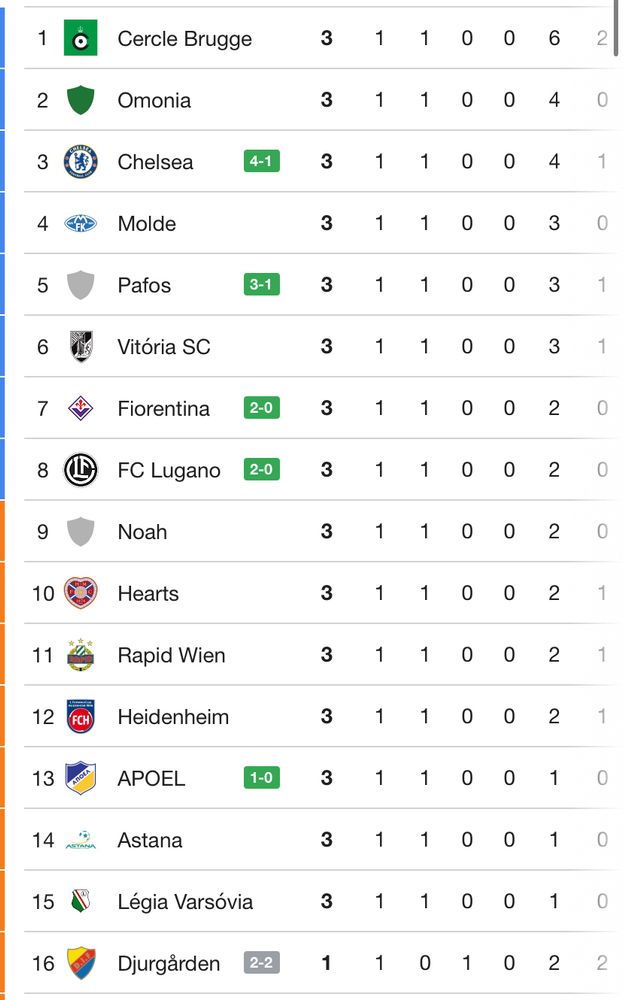Viewport: 623px width, 1000px height.
Task: View Hearts team details
Action: (x=148, y=594)
